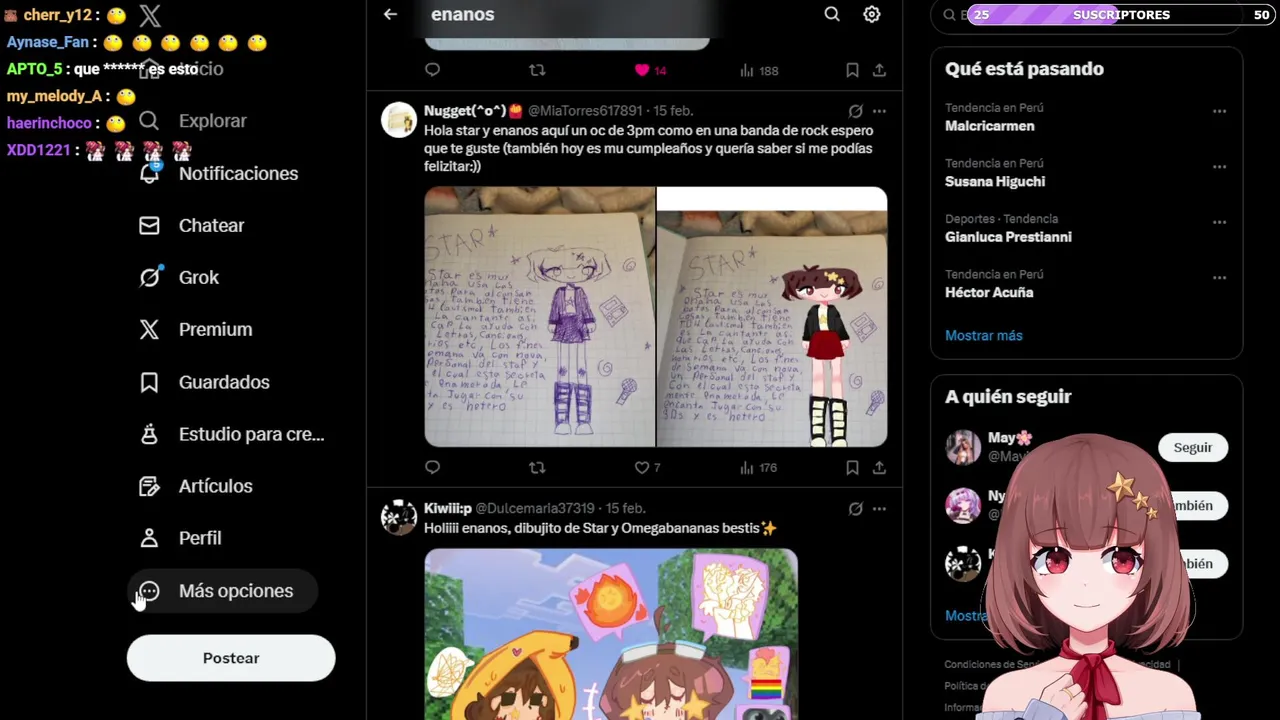Repost Nugget's post
Image resolution: width=1280 pixels, height=720 pixels.
(x=537, y=467)
